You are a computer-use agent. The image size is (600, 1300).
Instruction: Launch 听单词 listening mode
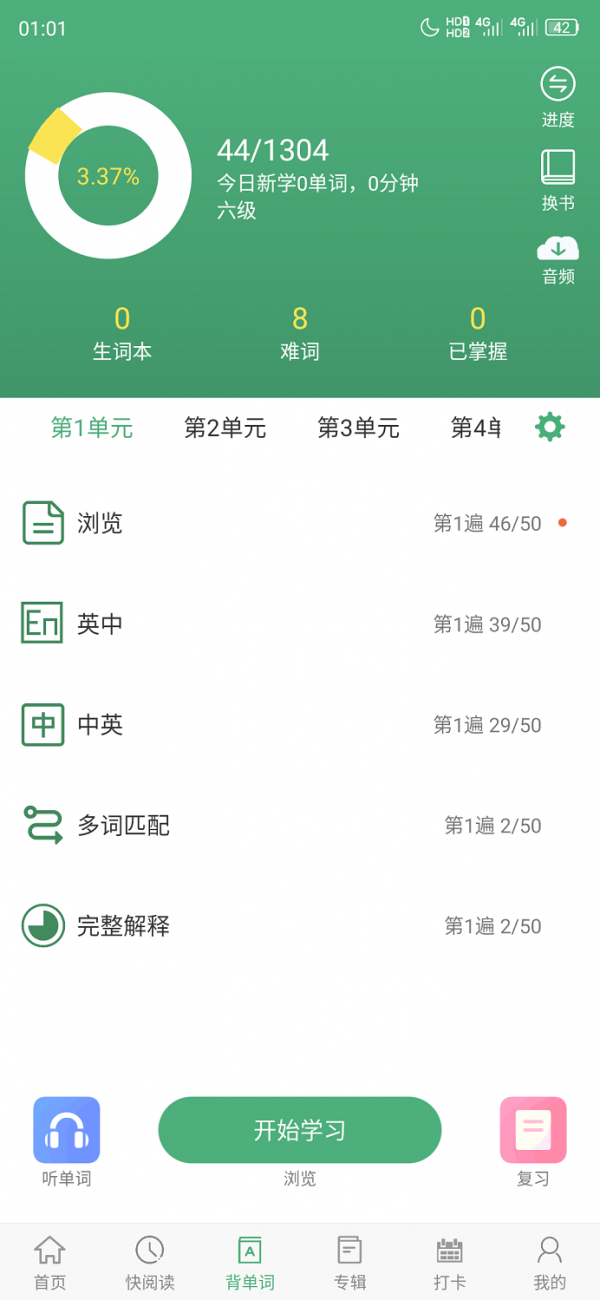point(67,1141)
